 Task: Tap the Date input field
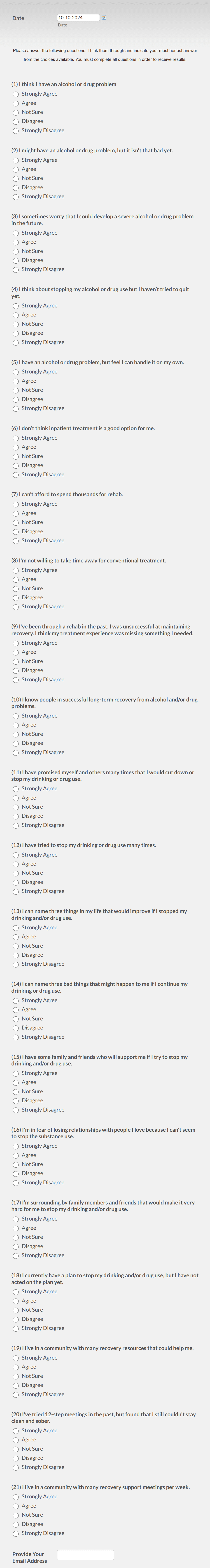78,18
